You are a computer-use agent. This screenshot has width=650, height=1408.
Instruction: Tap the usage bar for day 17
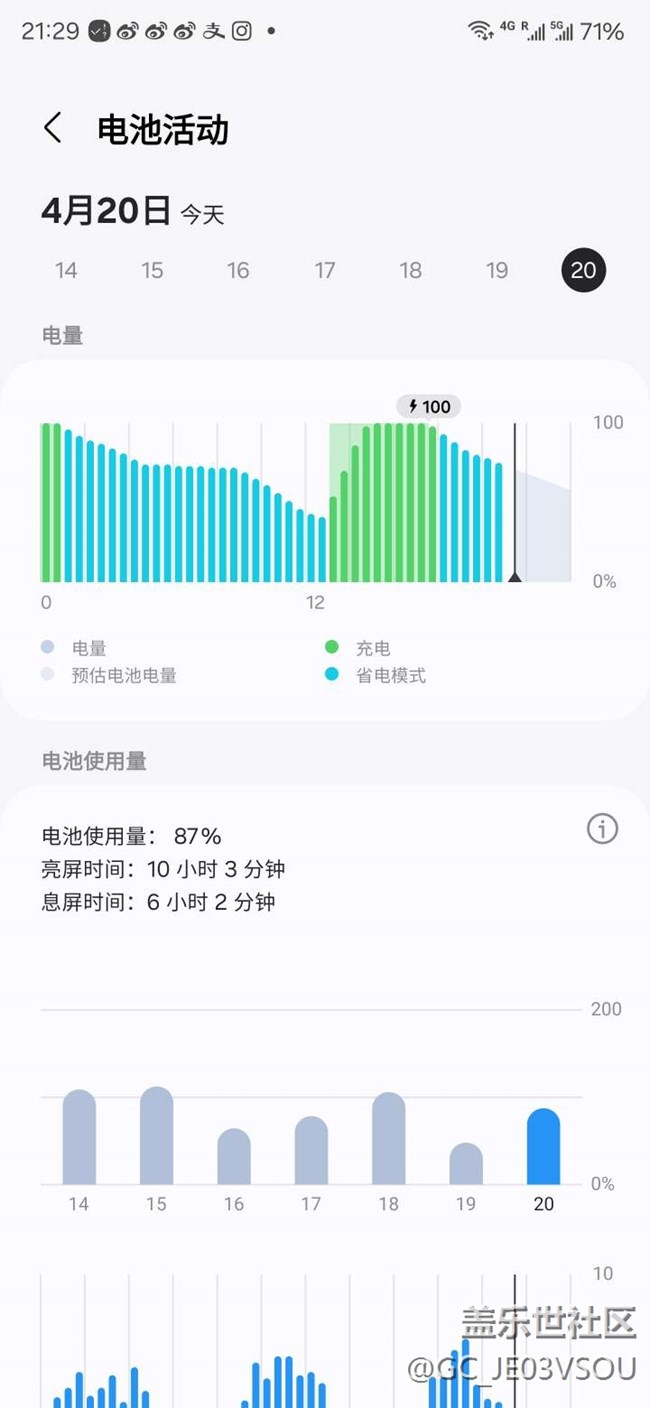[x=311, y=1151]
